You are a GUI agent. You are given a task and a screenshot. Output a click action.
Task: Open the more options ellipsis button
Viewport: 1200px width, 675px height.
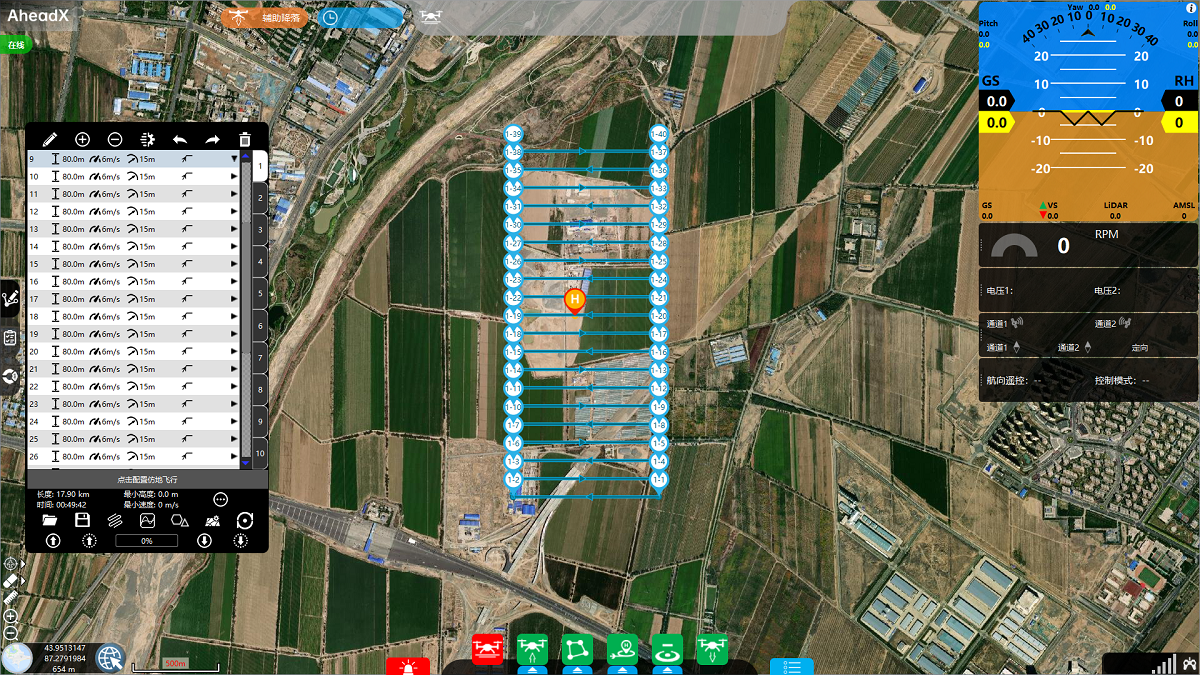tap(220, 499)
